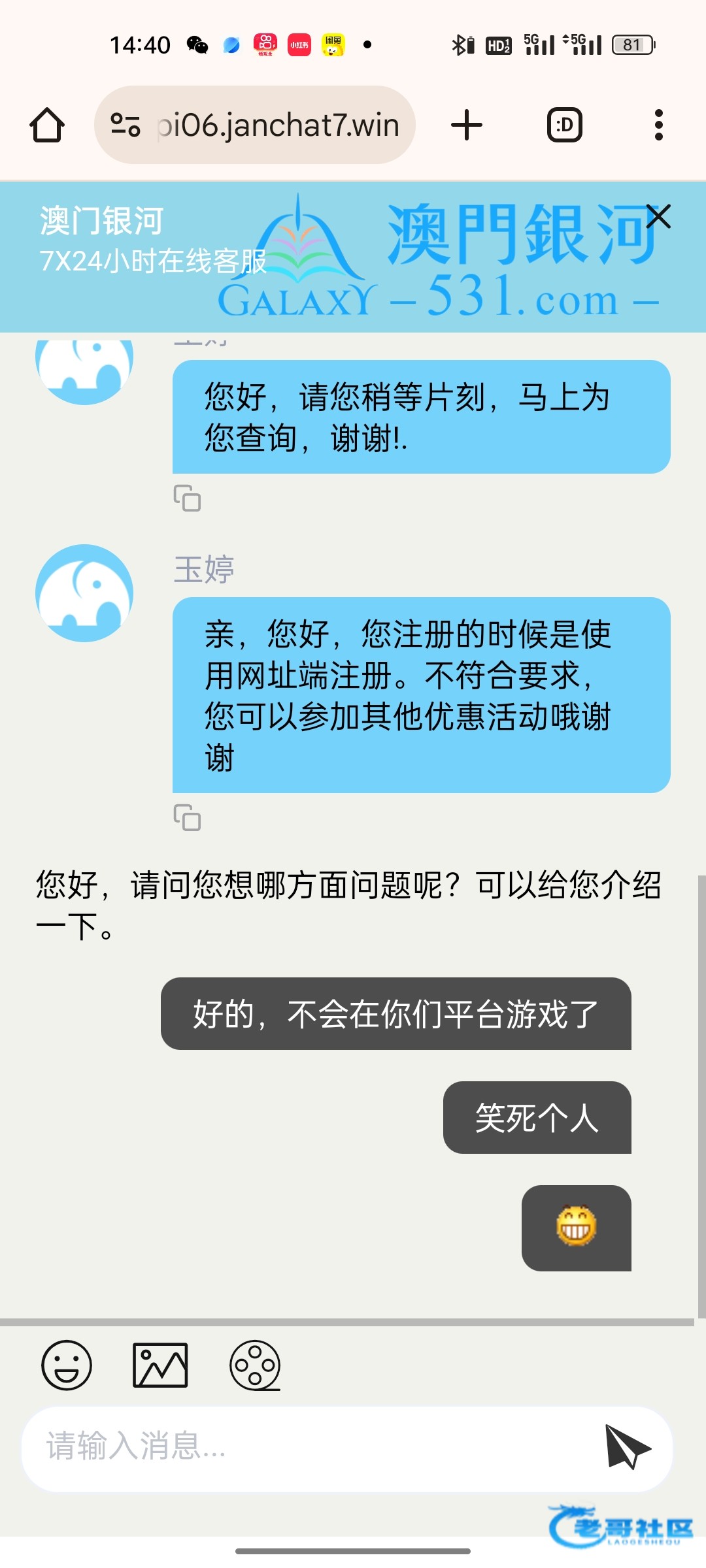Open the emoji picker
The width and height of the screenshot is (706, 1568).
(x=67, y=1365)
